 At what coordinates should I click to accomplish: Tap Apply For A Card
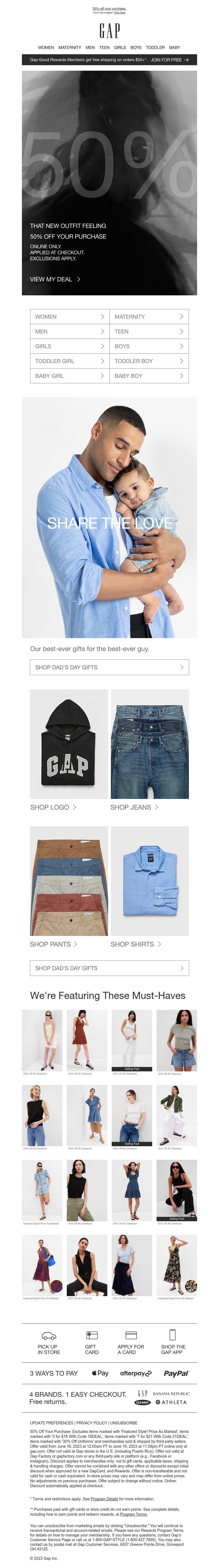click(131, 1344)
